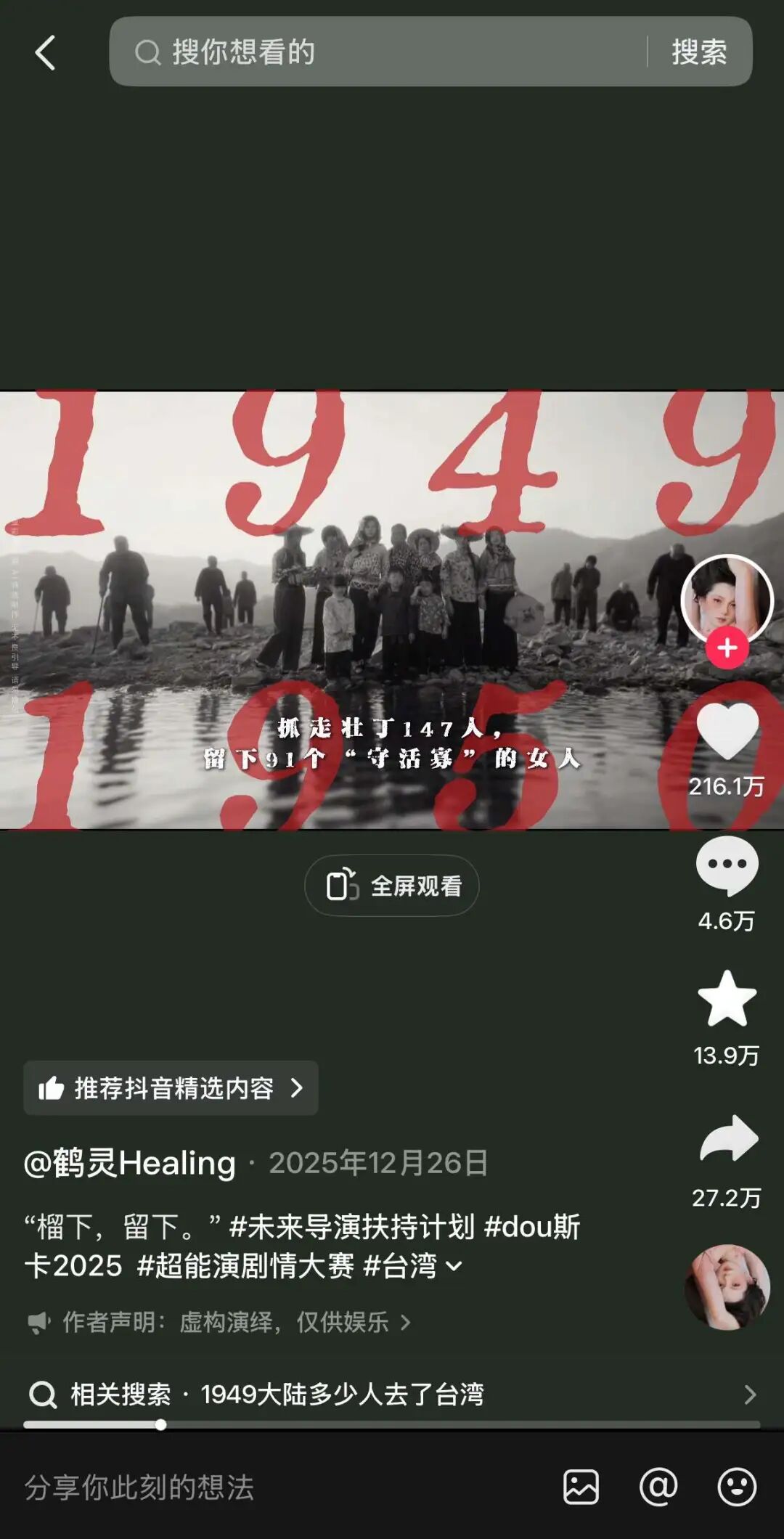Open the comments bubble
Image resolution: width=784 pixels, height=1539 pixels.
click(x=727, y=865)
